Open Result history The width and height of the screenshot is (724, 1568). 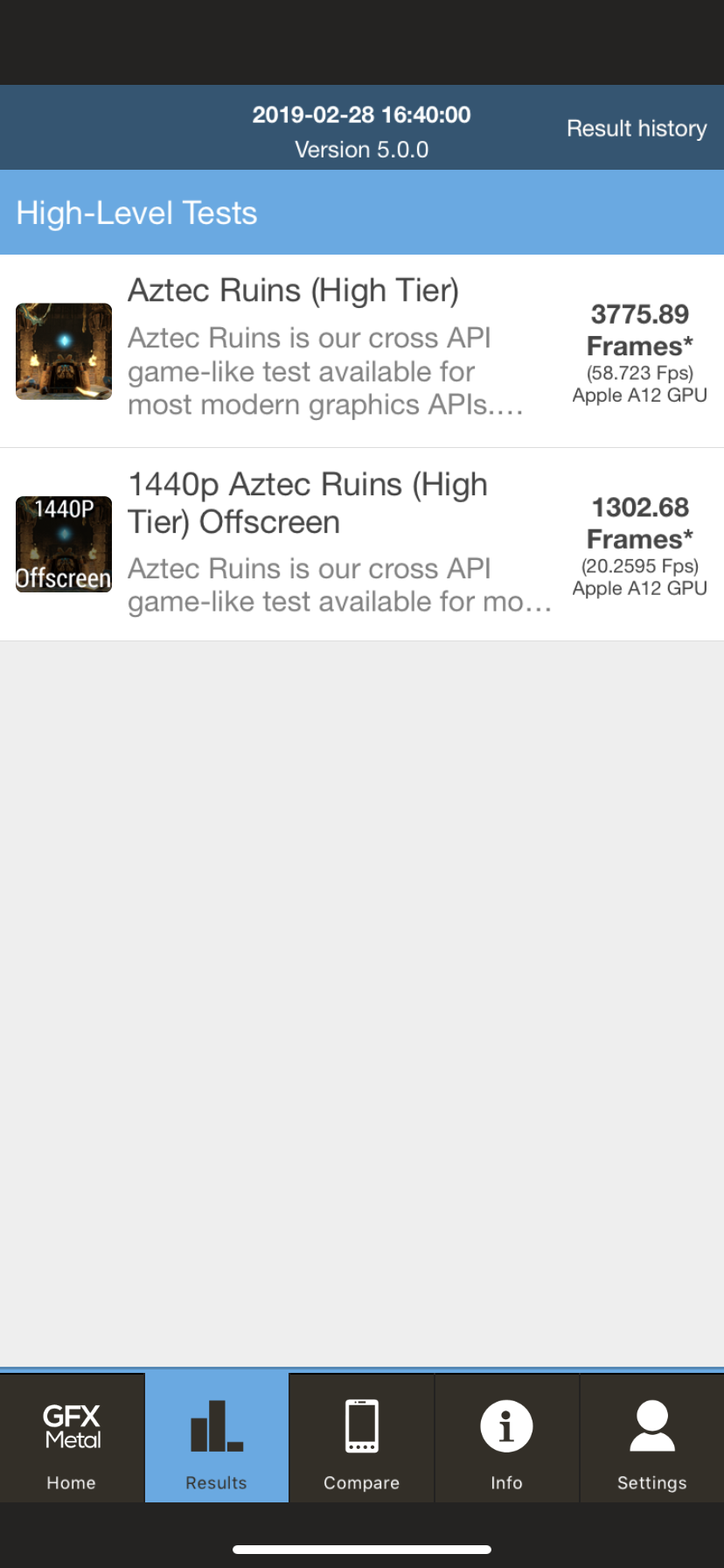click(x=637, y=129)
